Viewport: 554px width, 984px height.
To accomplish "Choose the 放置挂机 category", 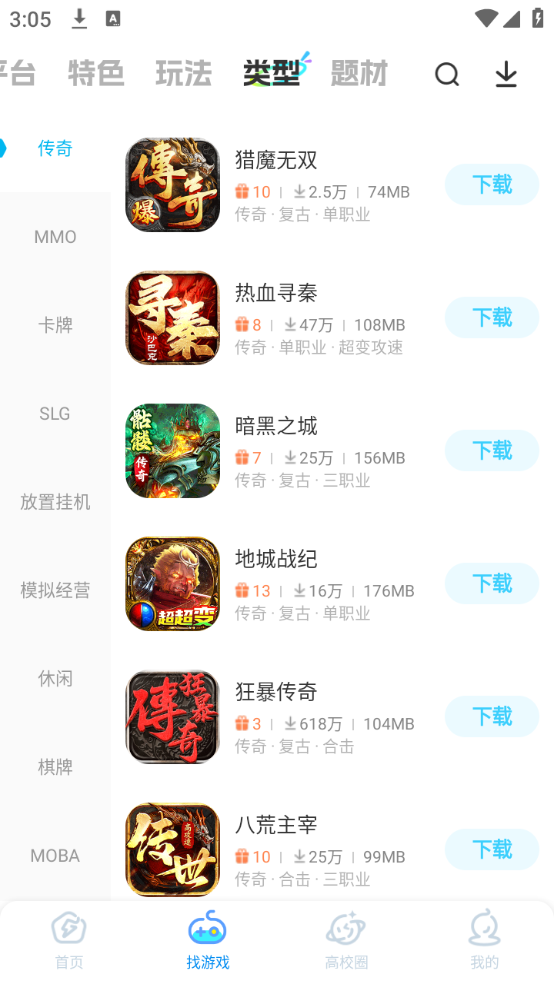I will point(55,502).
